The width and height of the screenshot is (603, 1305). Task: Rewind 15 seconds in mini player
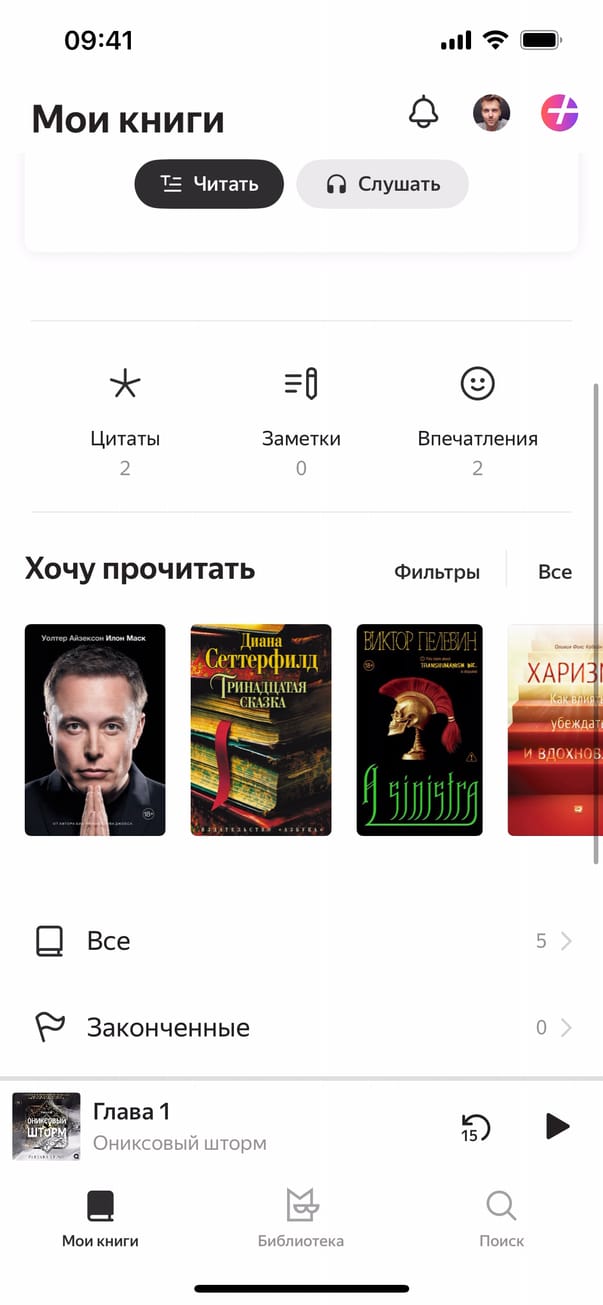(475, 1127)
